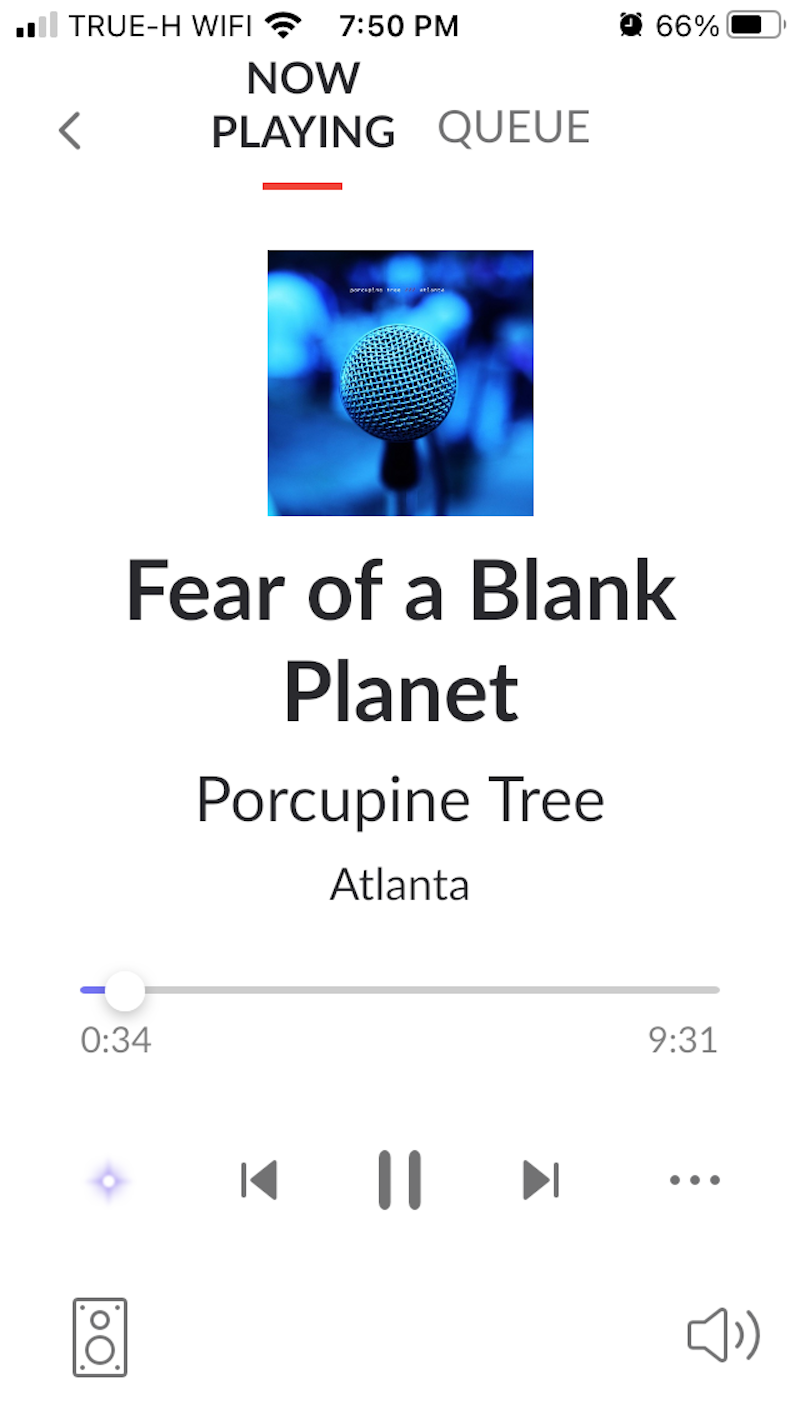Select the Now Playing tab
The height and width of the screenshot is (1420, 800).
pos(303,105)
